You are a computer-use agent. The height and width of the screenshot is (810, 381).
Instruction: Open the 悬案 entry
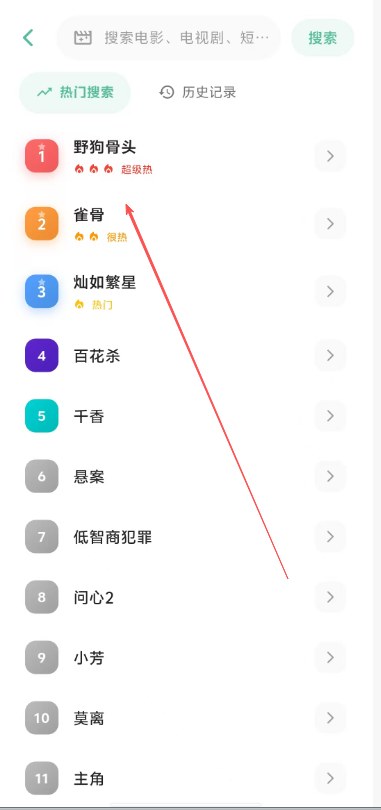coord(186,476)
